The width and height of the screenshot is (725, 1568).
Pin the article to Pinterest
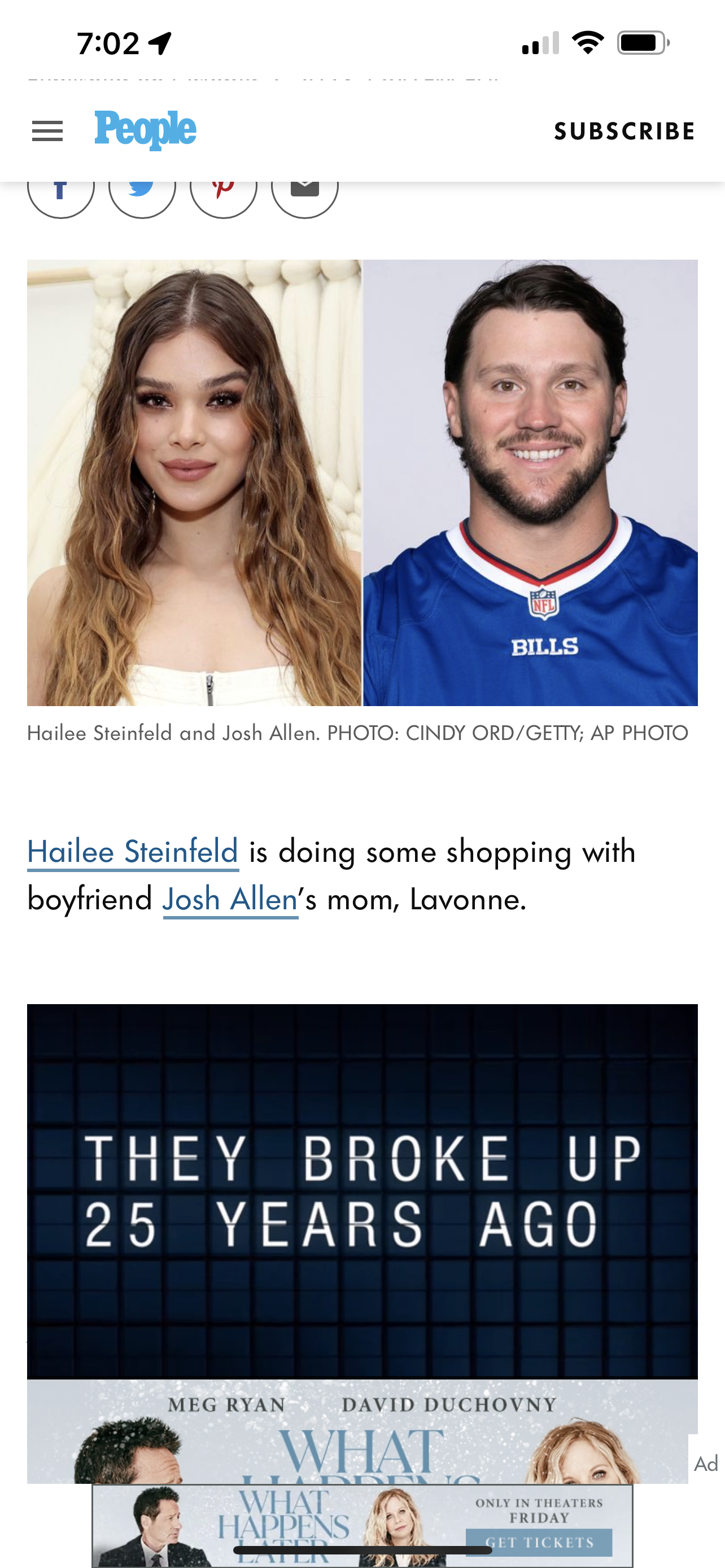[224, 196]
